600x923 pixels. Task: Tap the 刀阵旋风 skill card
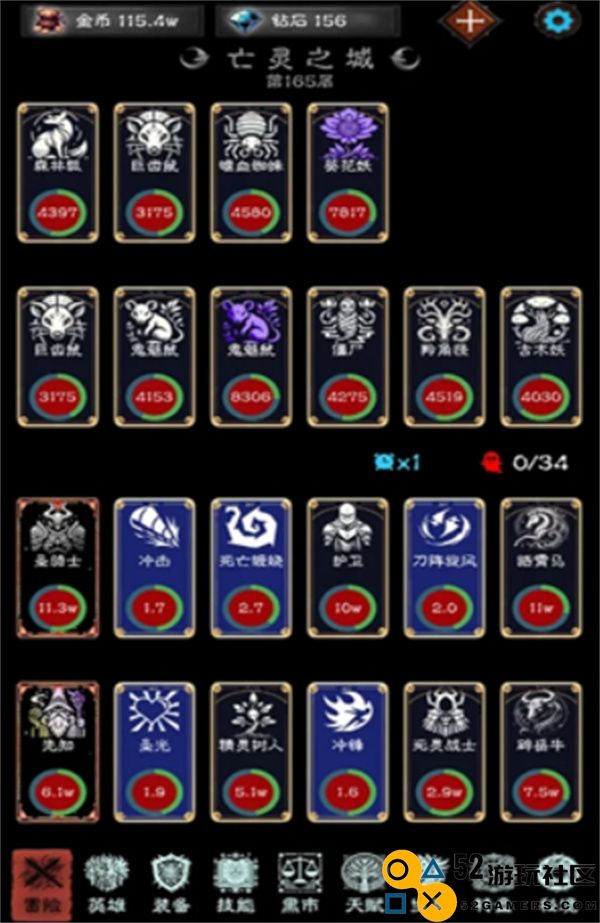[x=445, y=566]
